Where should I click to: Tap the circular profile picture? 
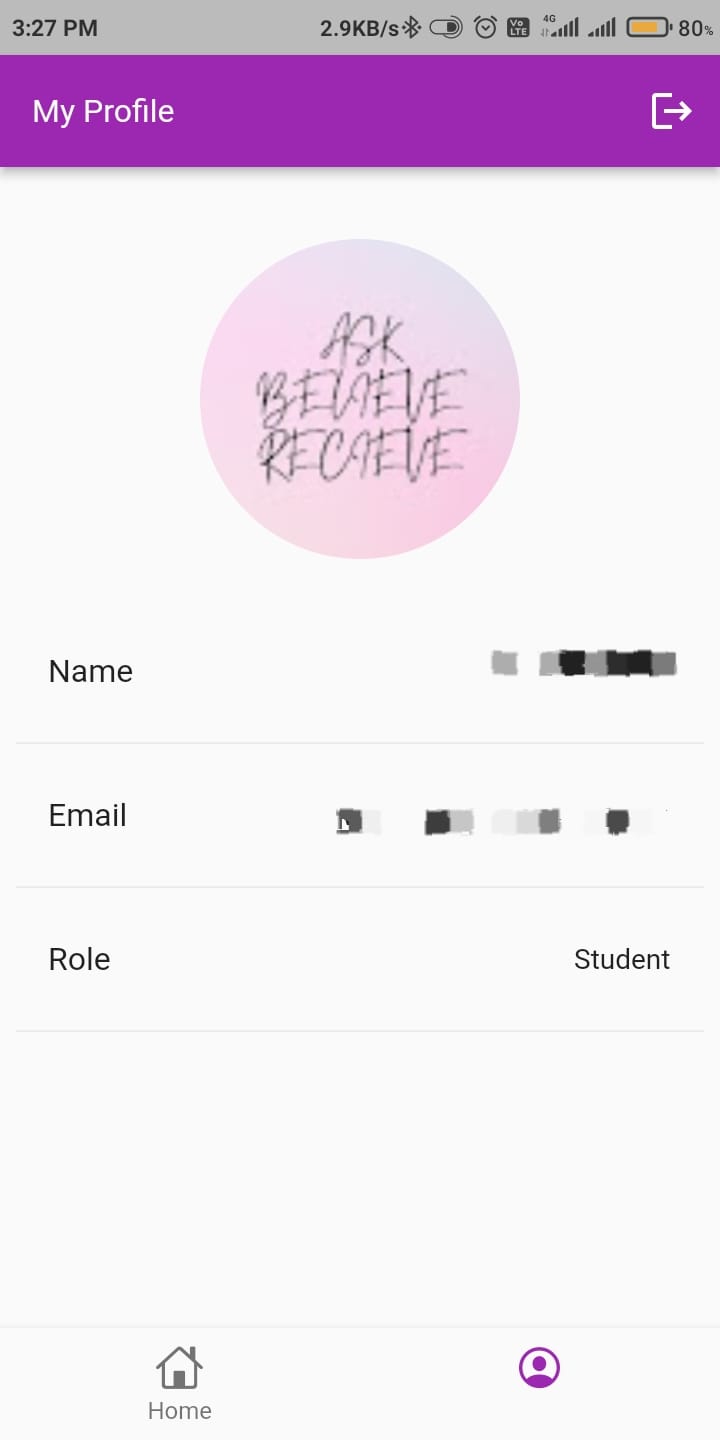pyautogui.click(x=360, y=399)
